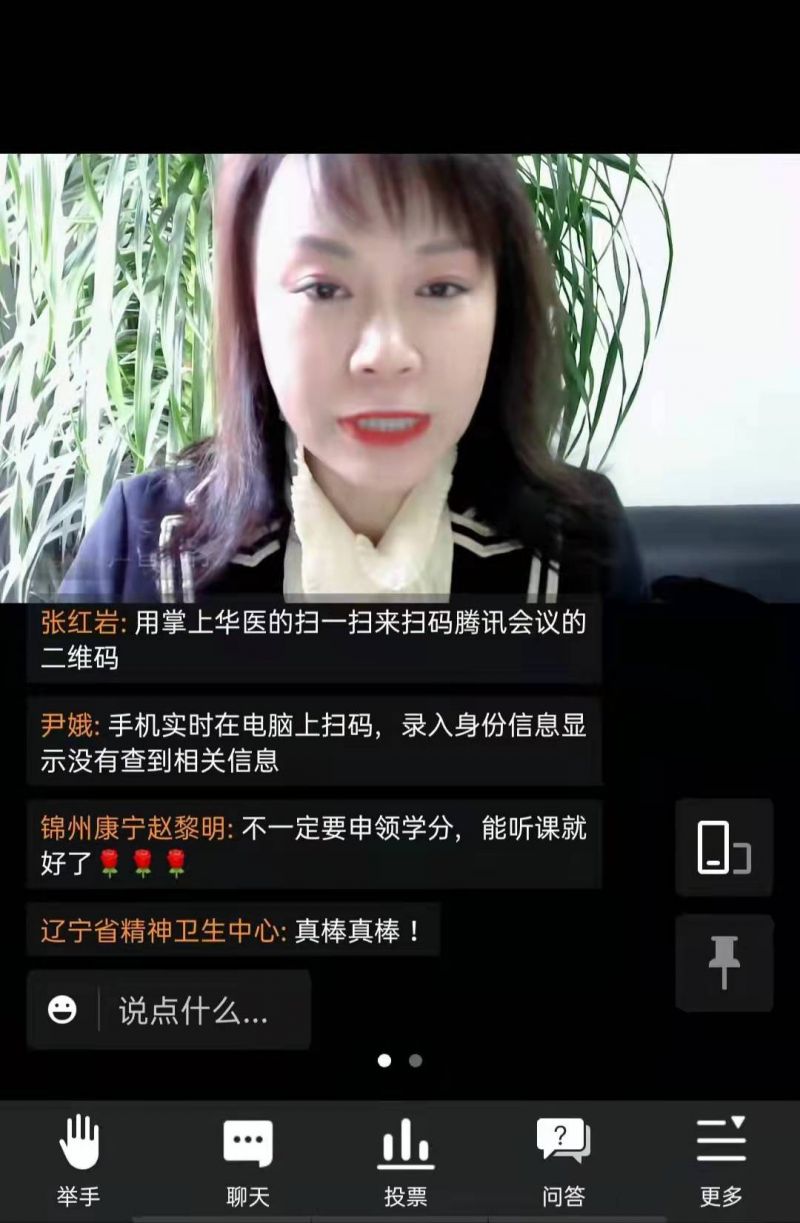Tap the screen orientation rotate button
Screen dimensions: 800x1223
(x=723, y=847)
